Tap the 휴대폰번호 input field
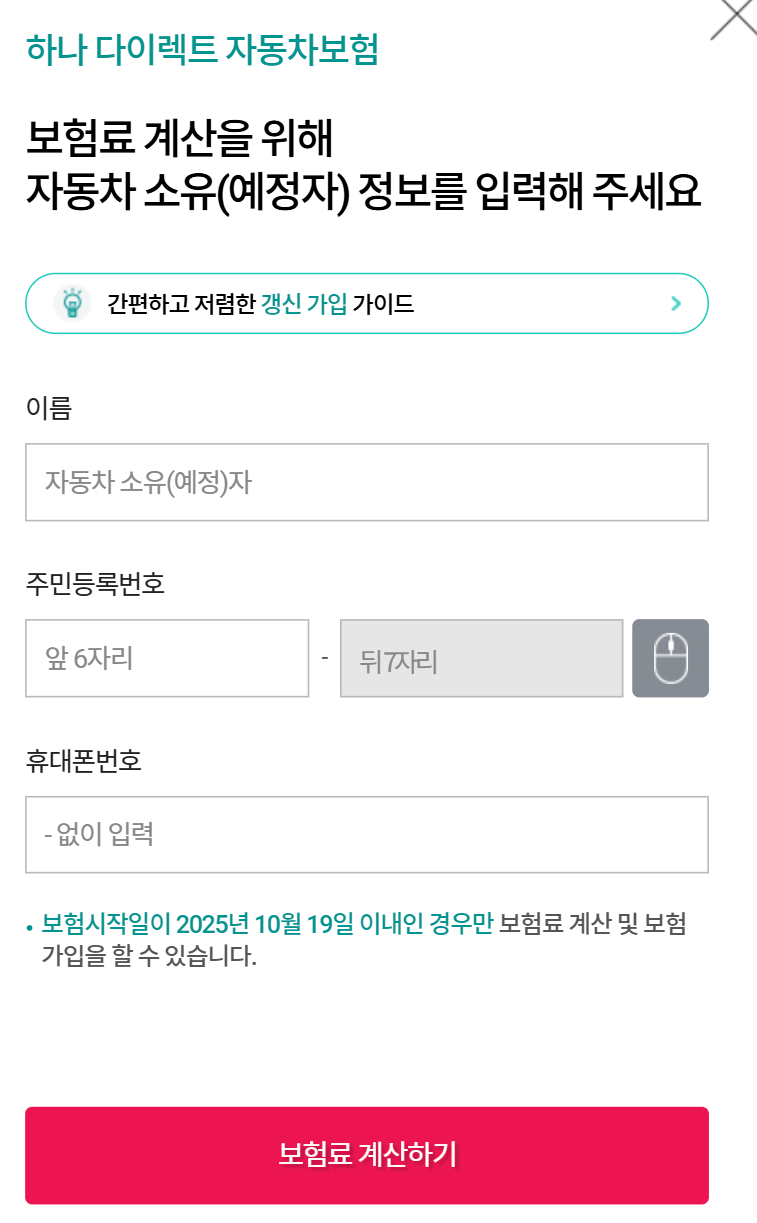Screen dimensions: 757x1223 tap(366, 834)
